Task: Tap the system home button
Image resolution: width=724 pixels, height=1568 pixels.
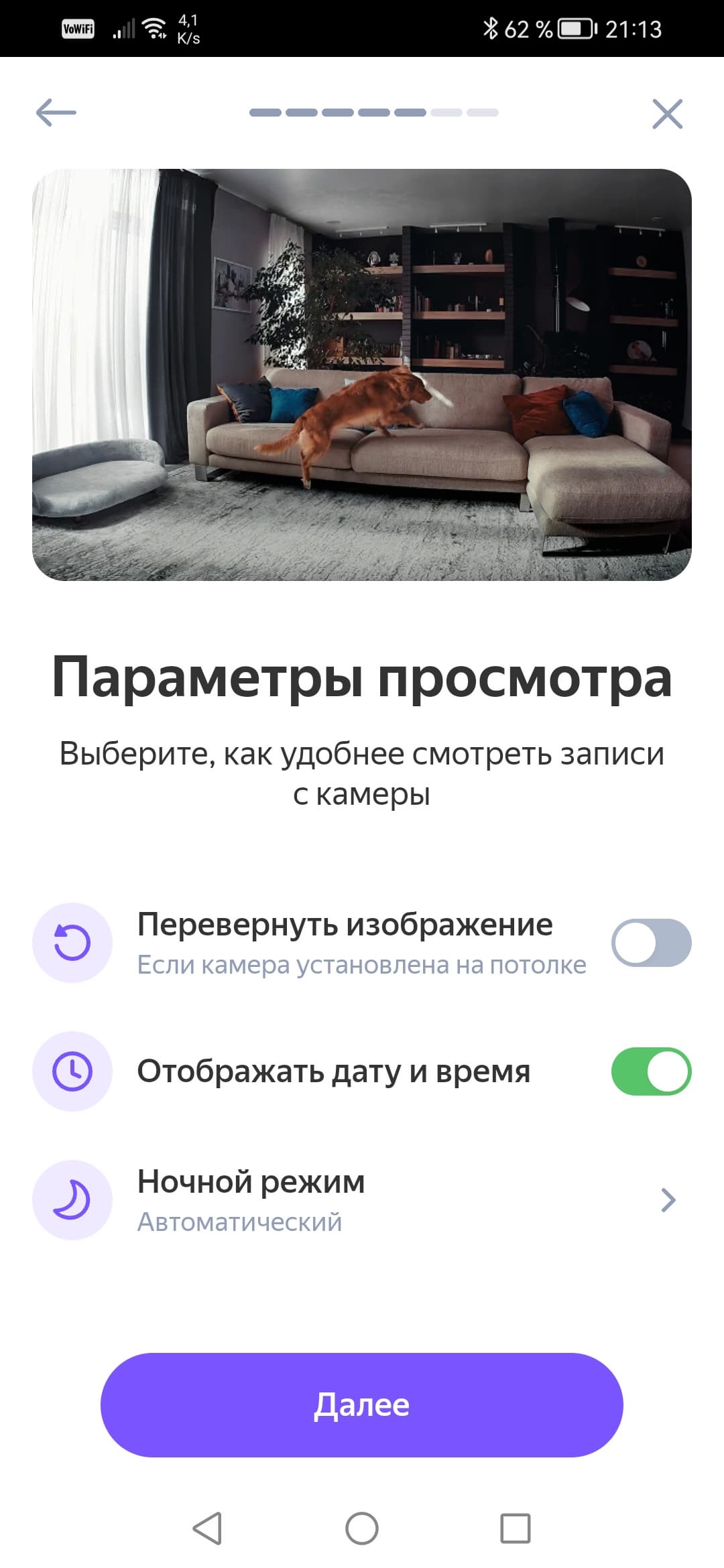Action: coord(362,1528)
